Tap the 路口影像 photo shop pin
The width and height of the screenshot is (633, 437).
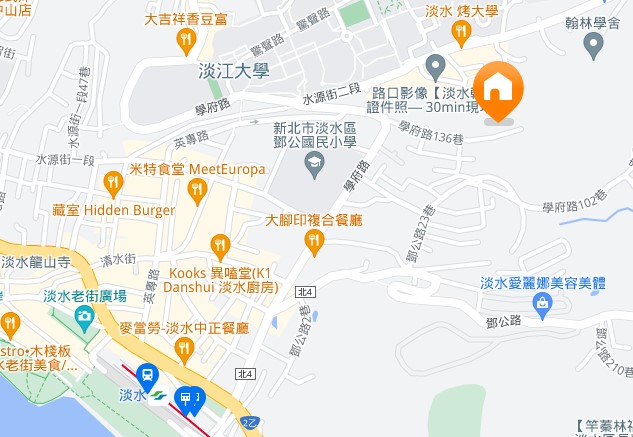click(x=435, y=68)
